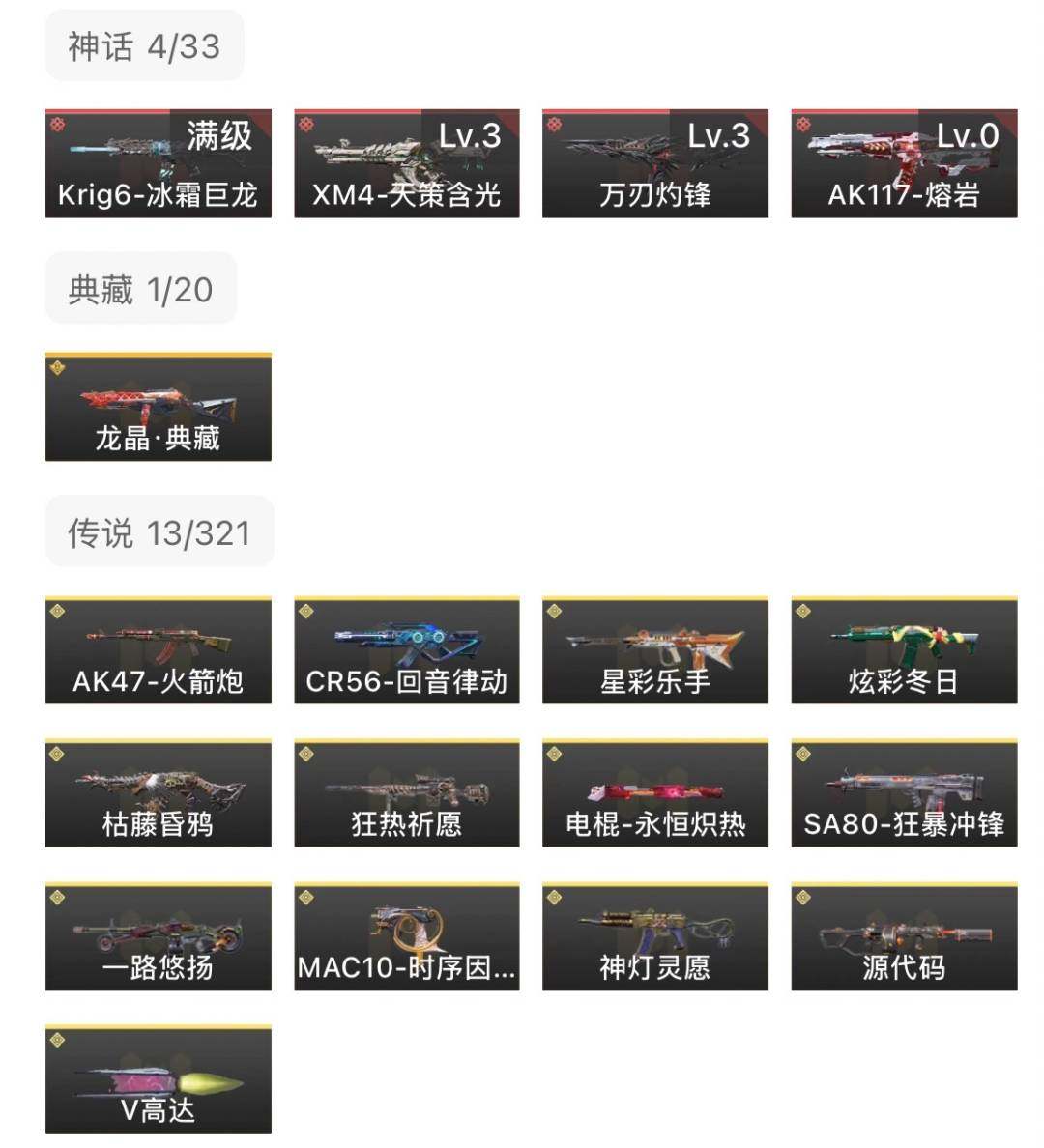Viewport: 1044px width, 1148px height.
Task: Select the MAC10-时序因 weapon card
Action: 406,935
